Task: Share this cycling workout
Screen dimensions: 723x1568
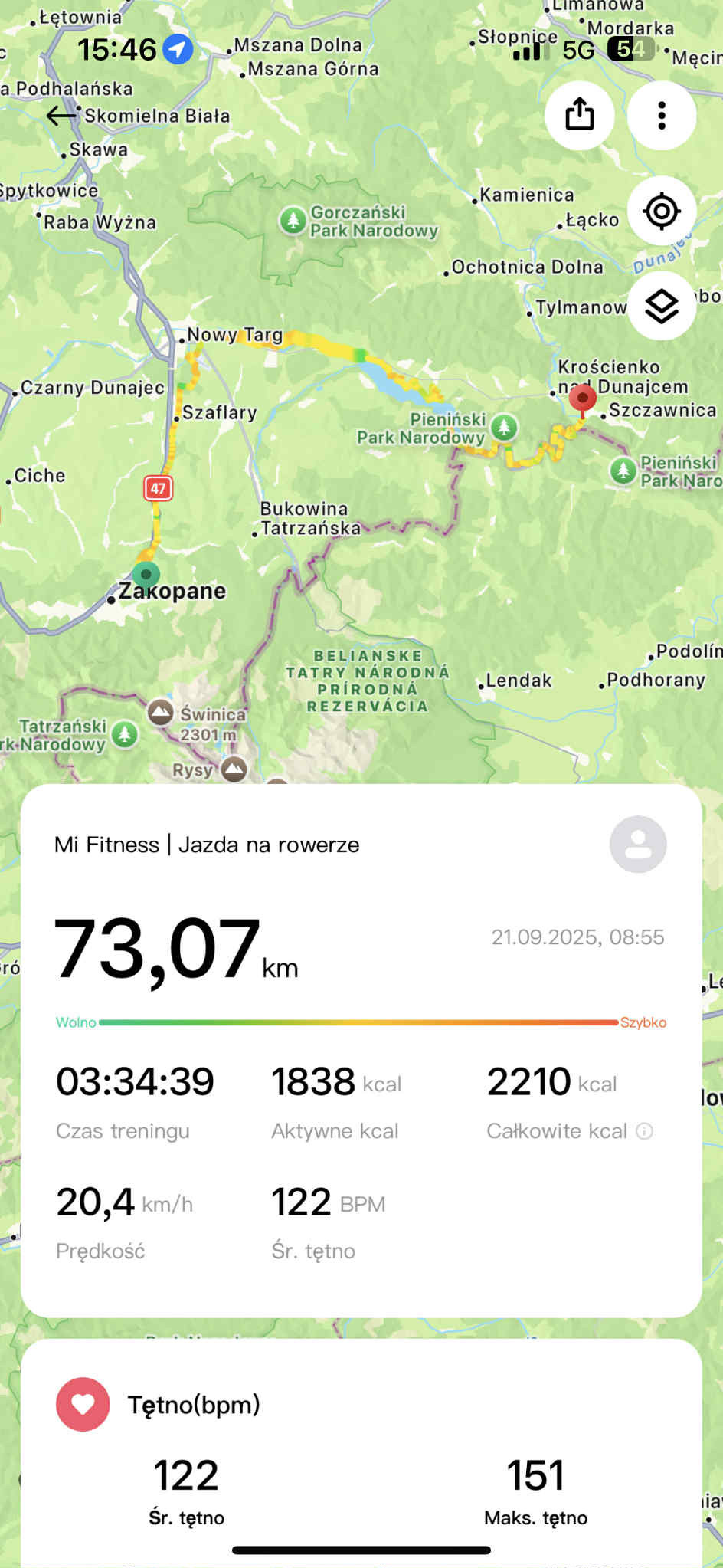Action: (579, 115)
